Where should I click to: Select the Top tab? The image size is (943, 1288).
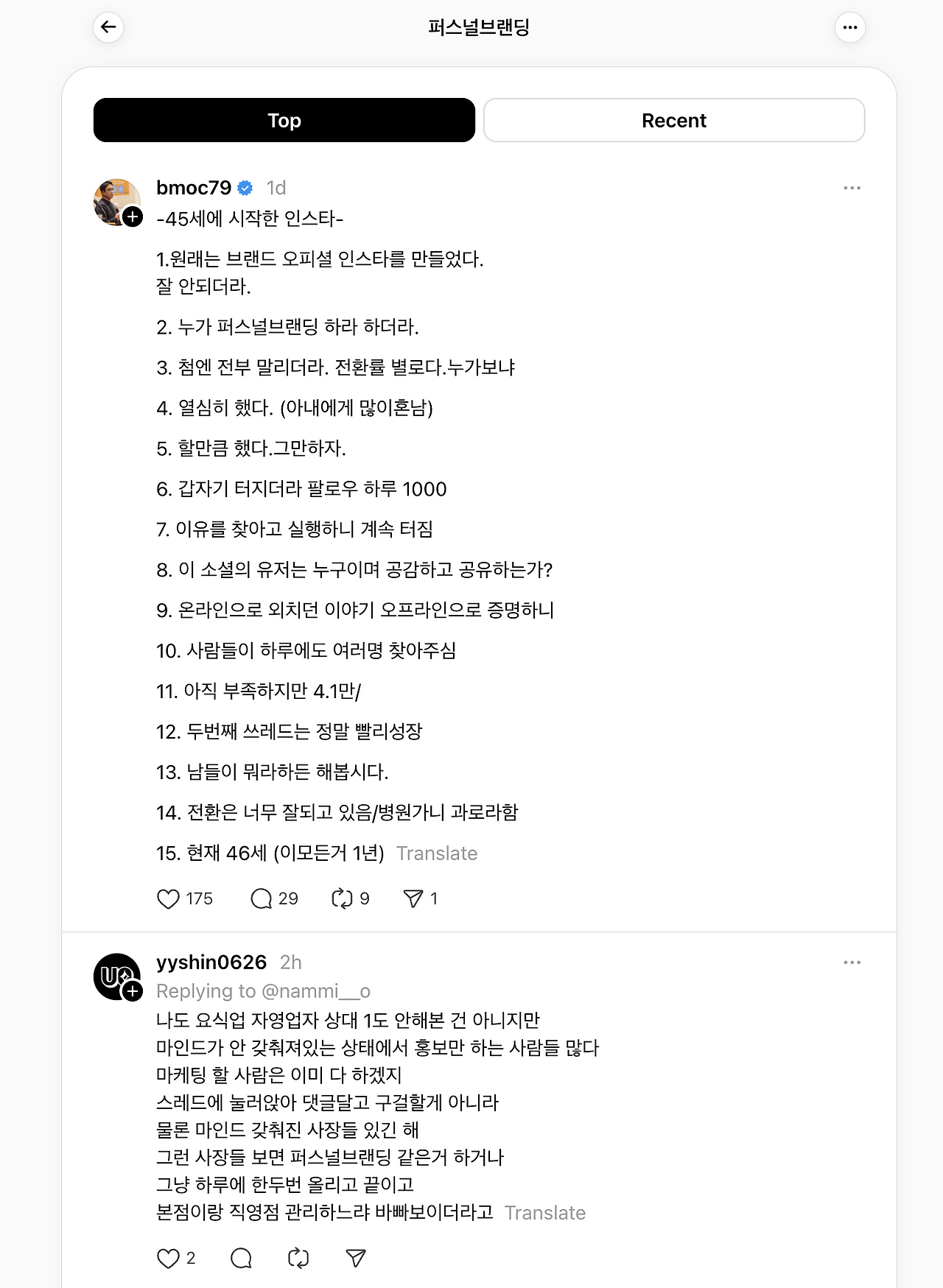point(284,120)
